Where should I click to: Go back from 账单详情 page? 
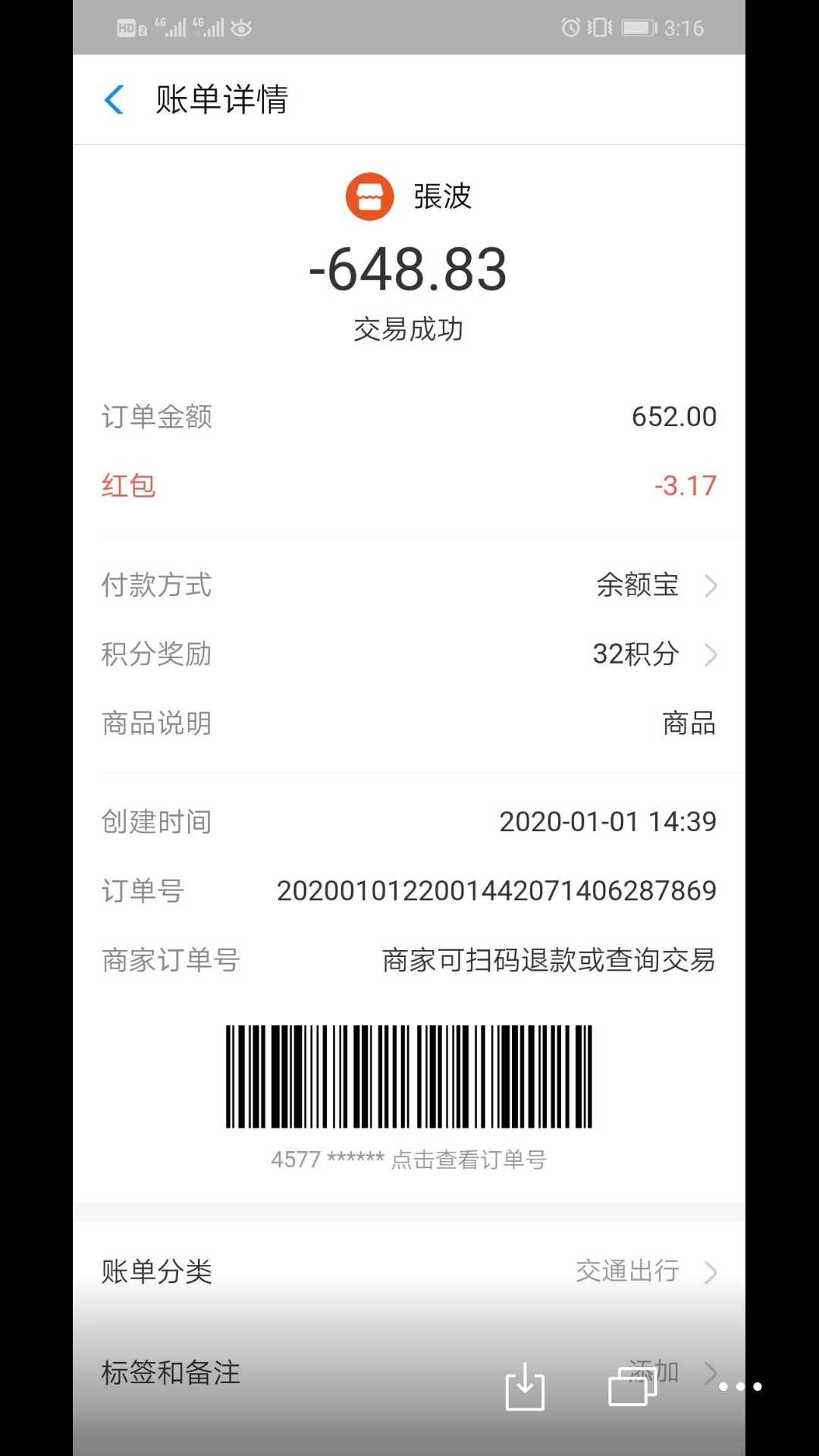(x=114, y=99)
